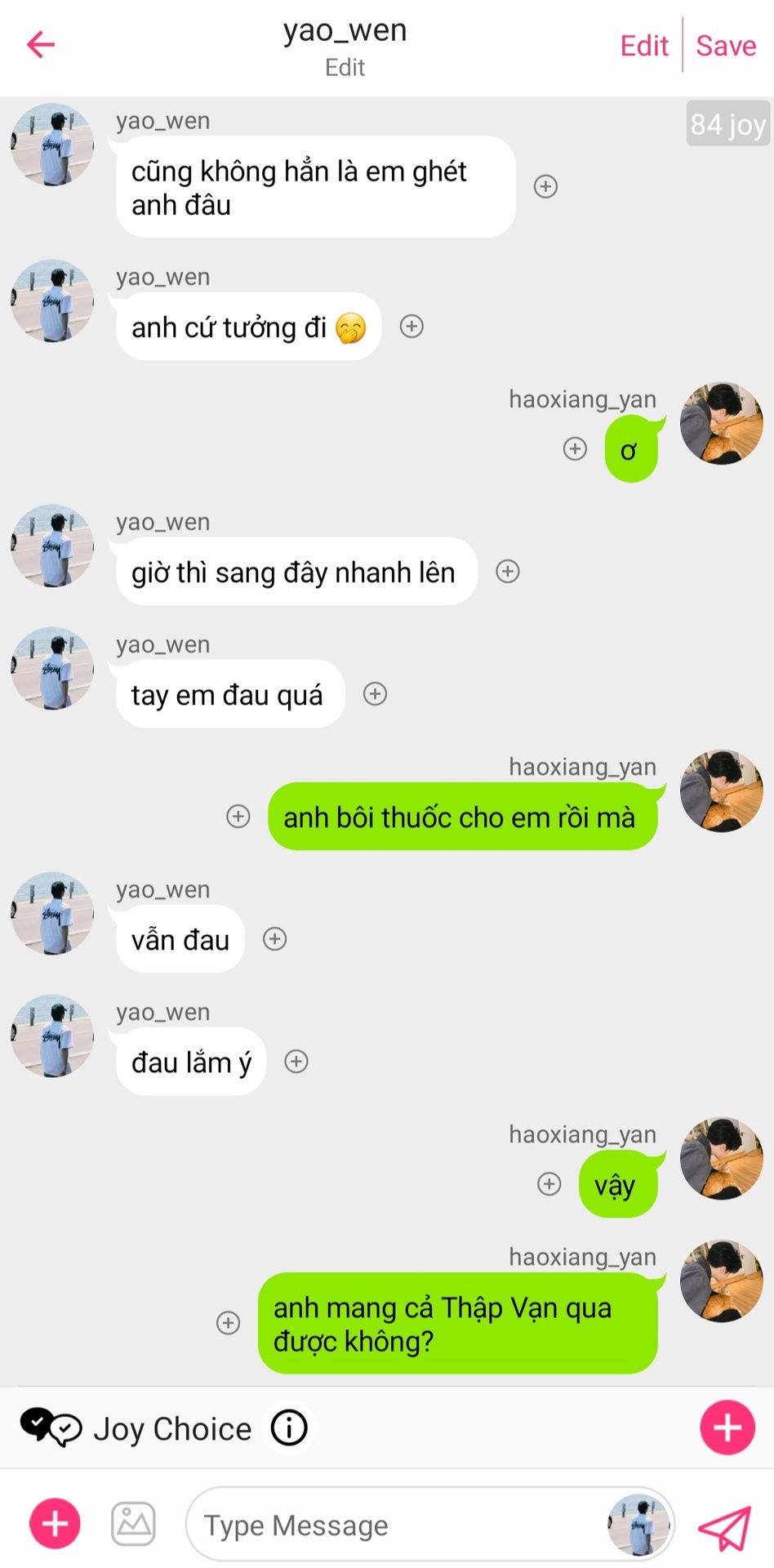Image resolution: width=774 pixels, height=1568 pixels.
Task: Open Joy Choice info icon
Action: [289, 1428]
